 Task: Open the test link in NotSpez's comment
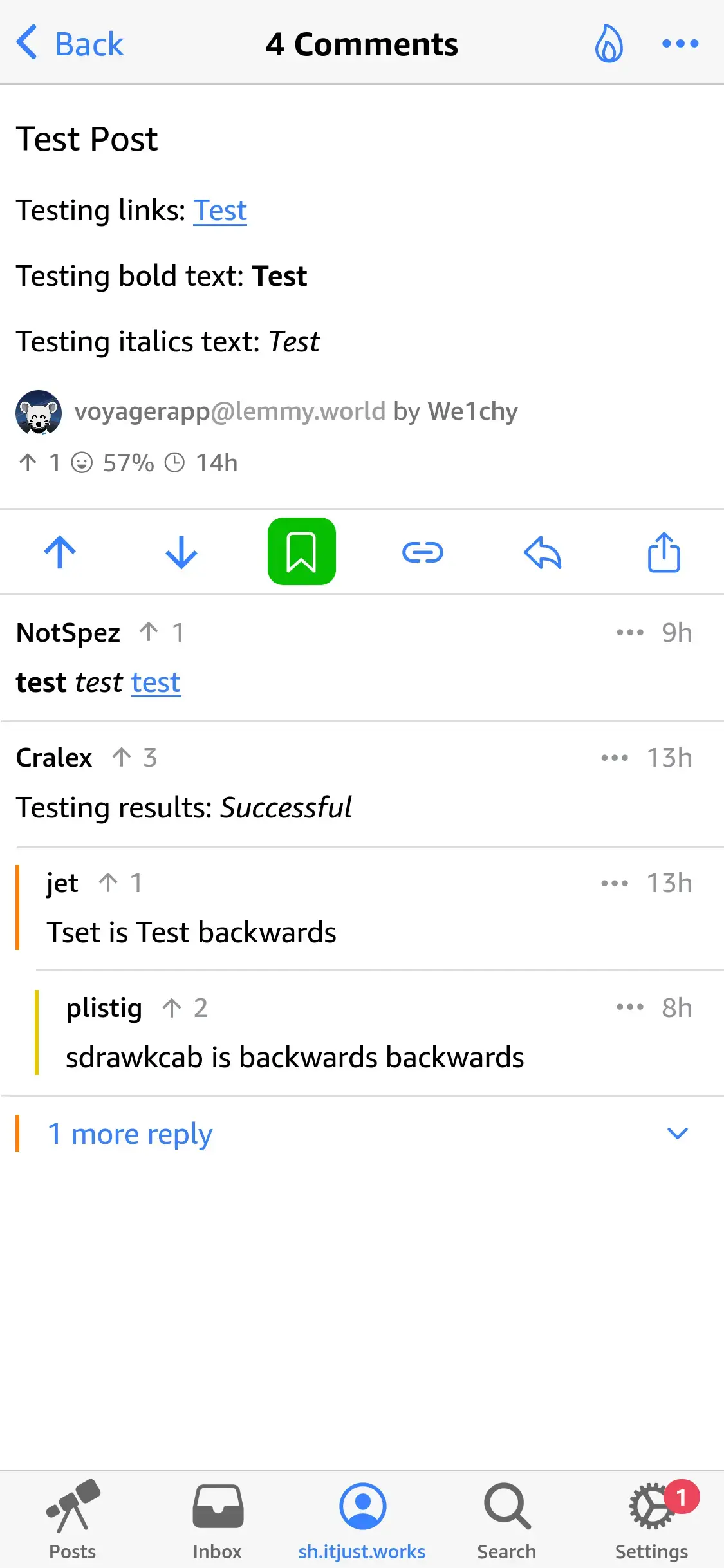(156, 682)
